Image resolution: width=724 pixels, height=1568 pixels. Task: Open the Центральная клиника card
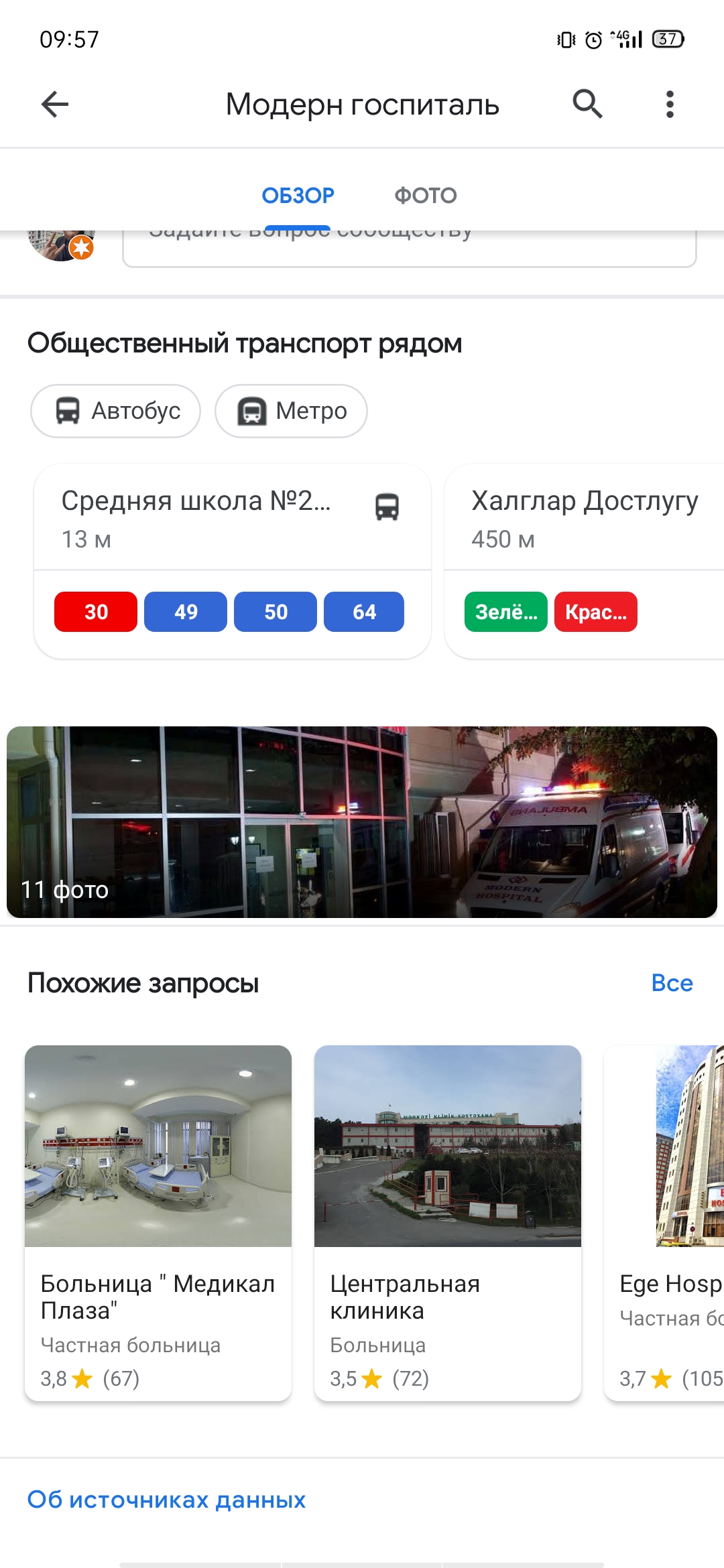tap(448, 1223)
